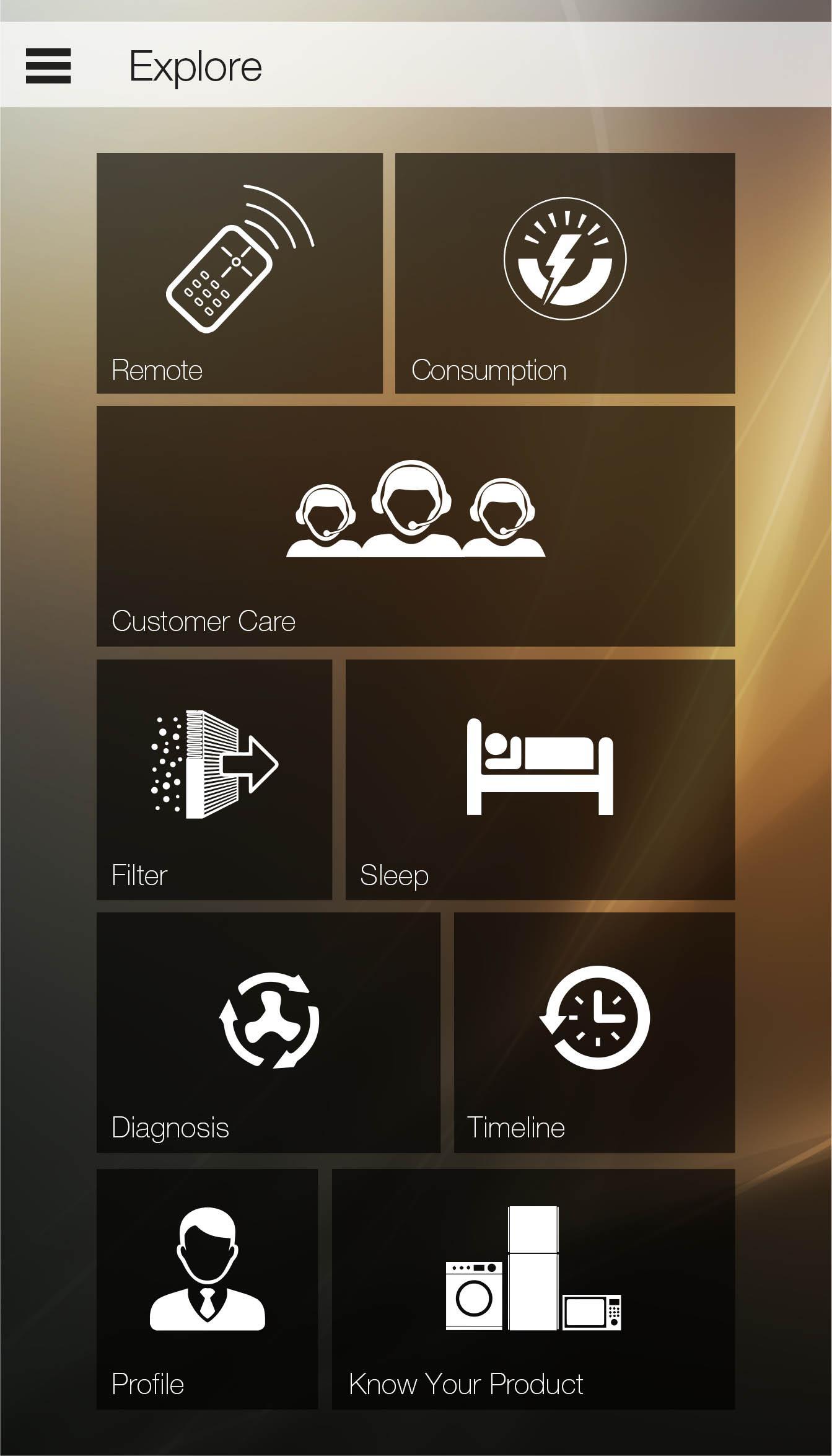Screen dimensions: 832x1456
Task: Go to the Profile tile
Action: (207, 1289)
